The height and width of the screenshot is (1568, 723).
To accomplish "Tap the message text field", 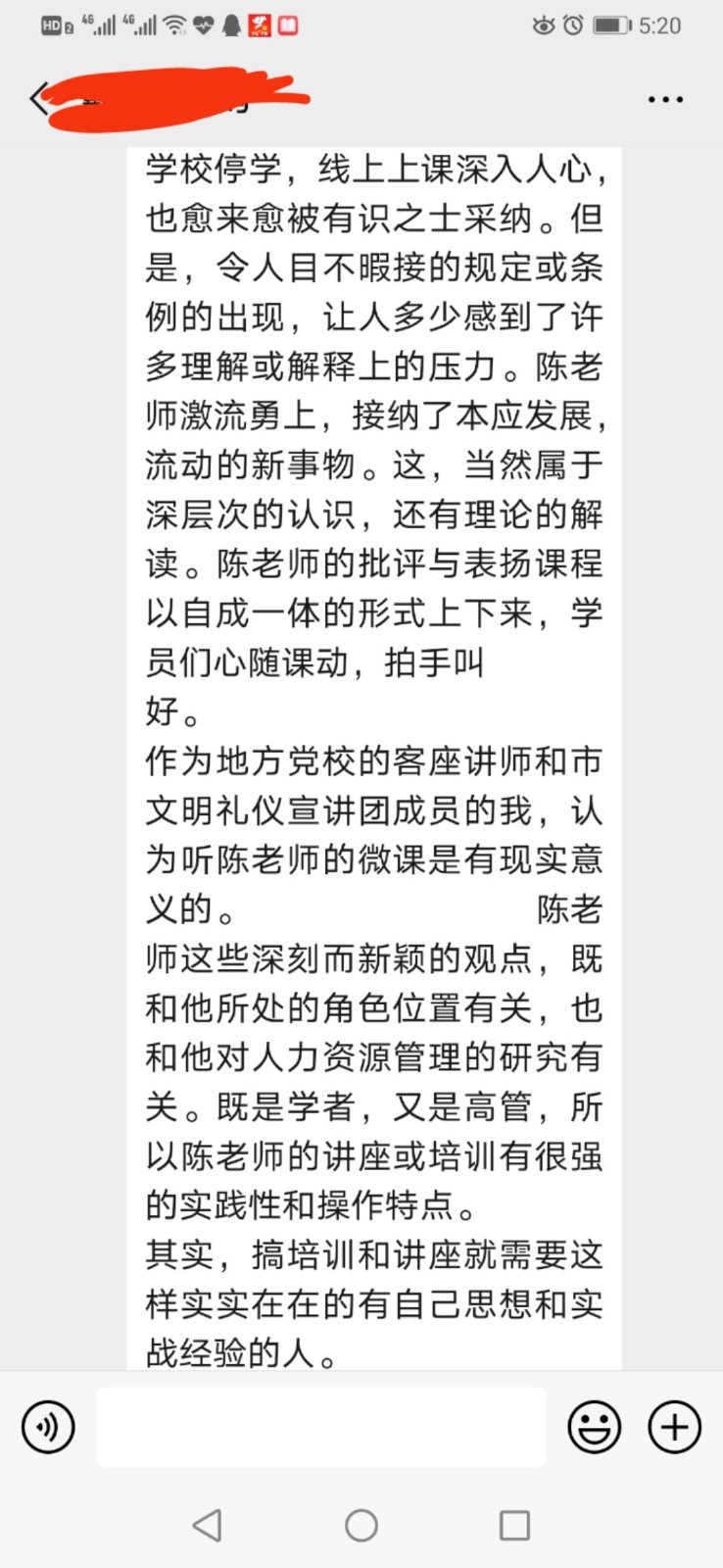I will point(320,1427).
